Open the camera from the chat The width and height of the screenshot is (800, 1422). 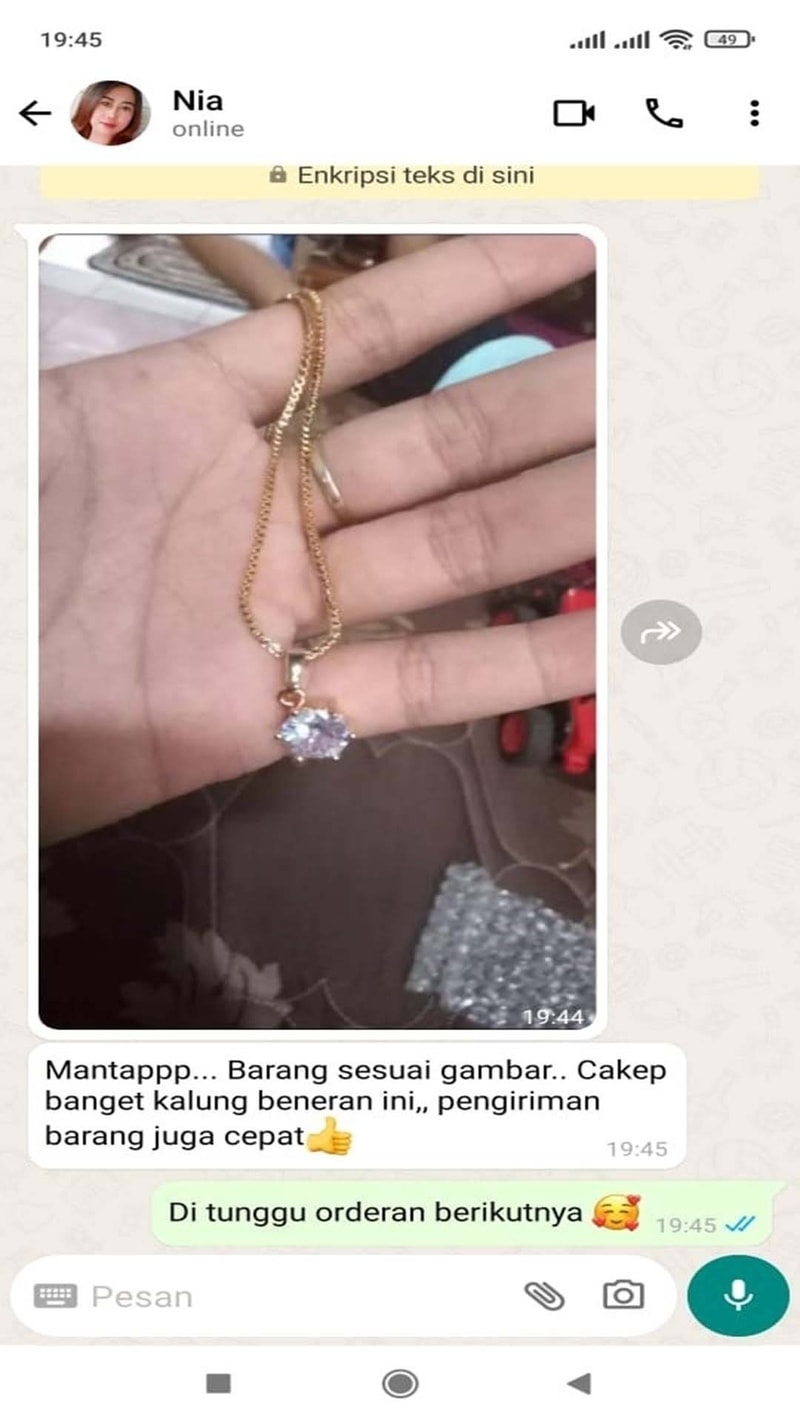pos(623,1296)
